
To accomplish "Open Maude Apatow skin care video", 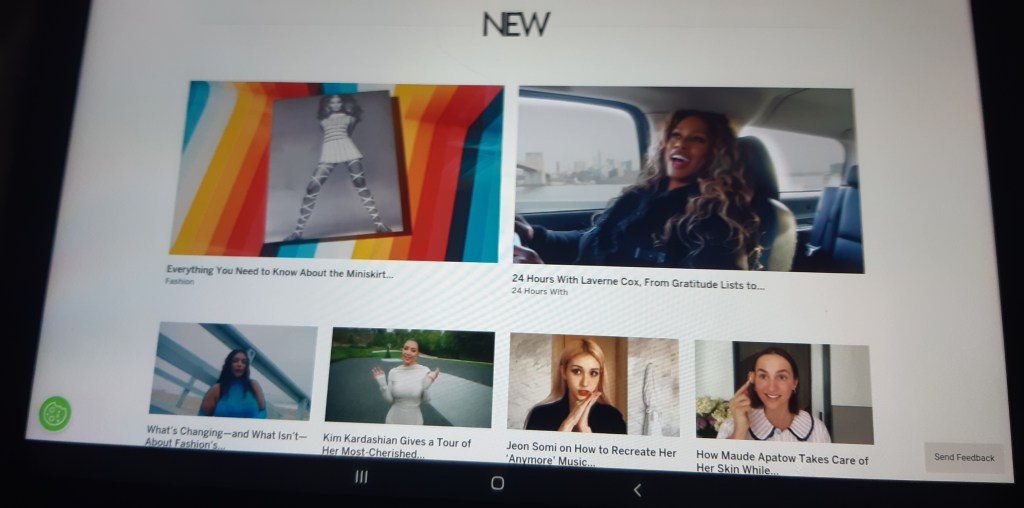I will 783,391.
